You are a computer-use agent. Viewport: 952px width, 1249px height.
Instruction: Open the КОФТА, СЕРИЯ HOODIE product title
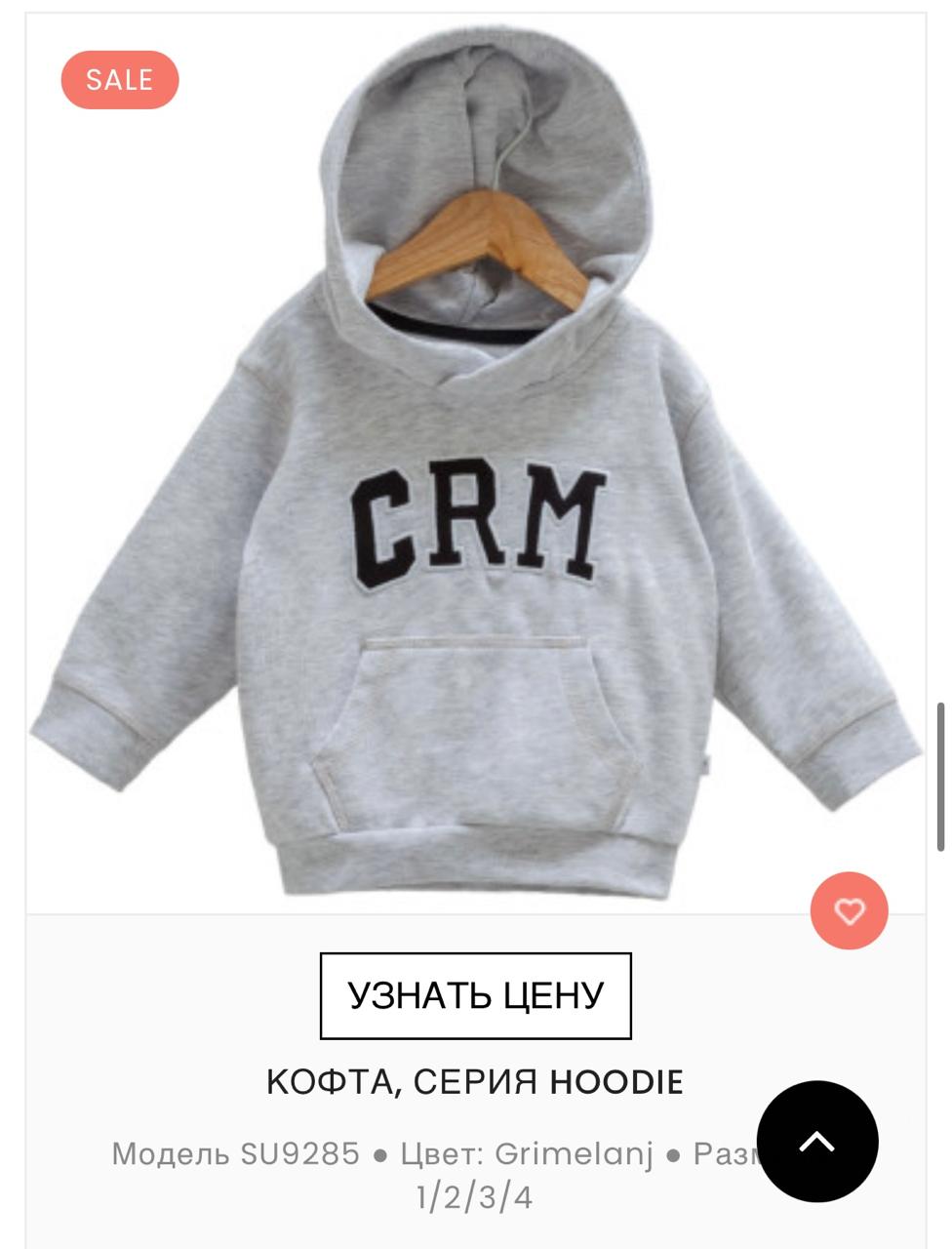[475, 1082]
